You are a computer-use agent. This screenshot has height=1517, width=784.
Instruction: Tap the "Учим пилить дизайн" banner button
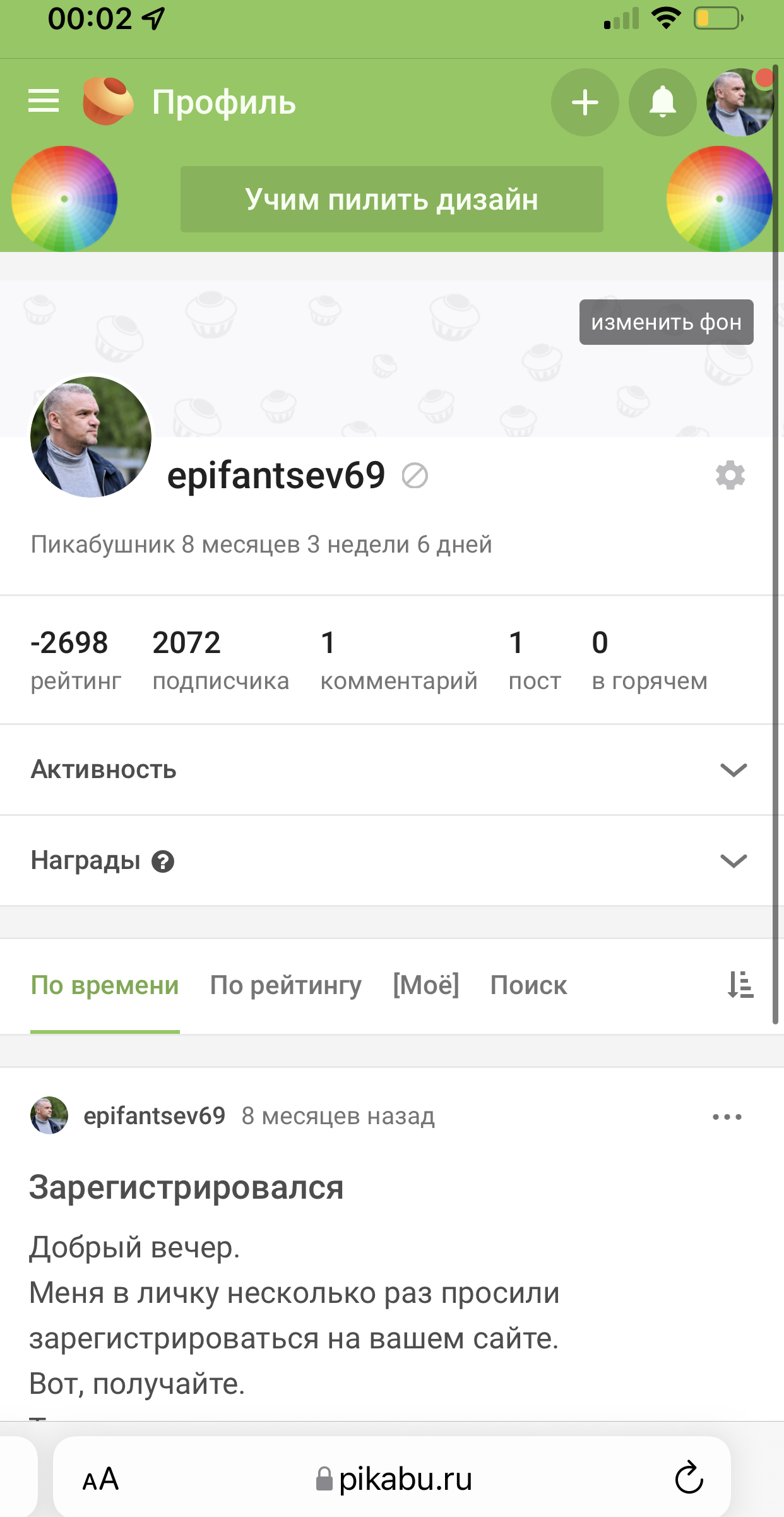(x=391, y=200)
